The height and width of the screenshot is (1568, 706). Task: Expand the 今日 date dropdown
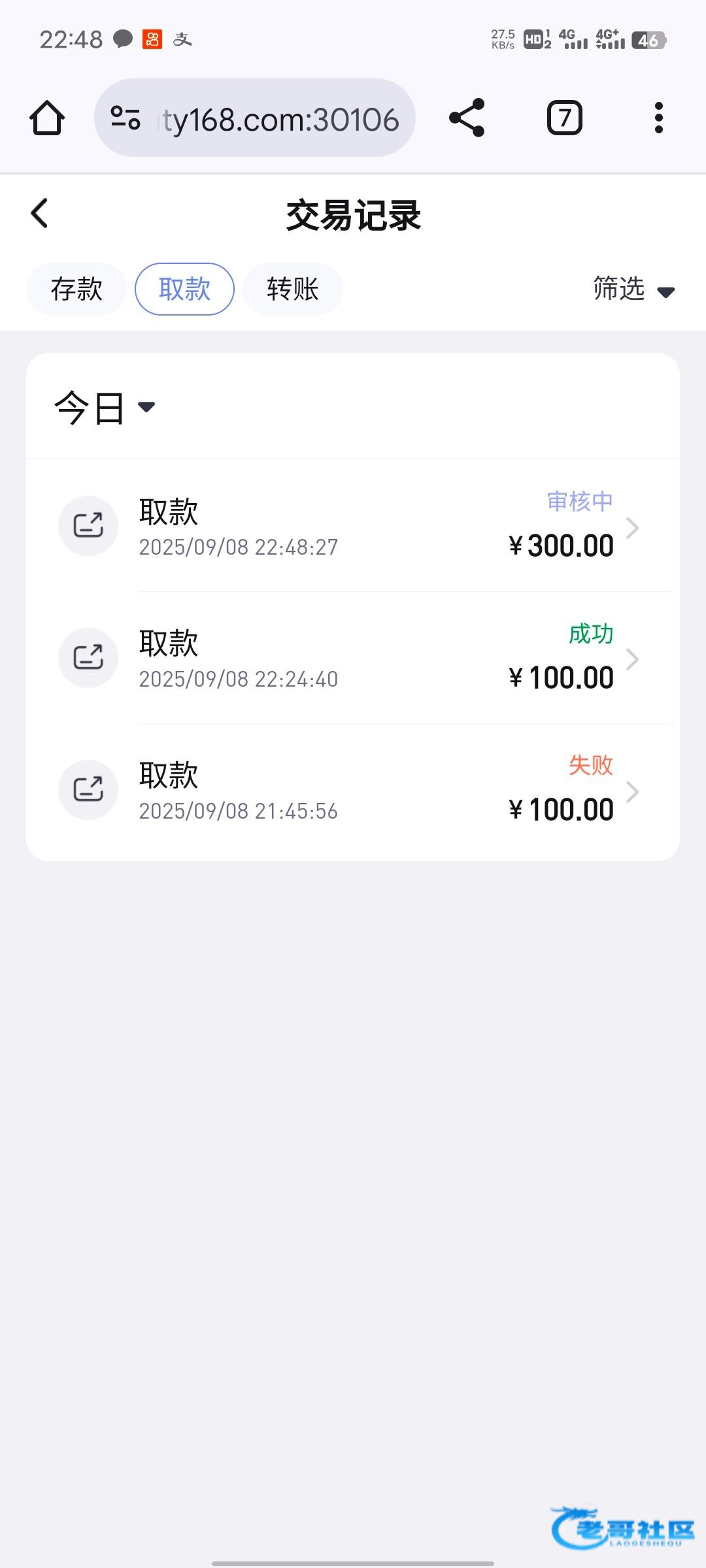(x=105, y=408)
